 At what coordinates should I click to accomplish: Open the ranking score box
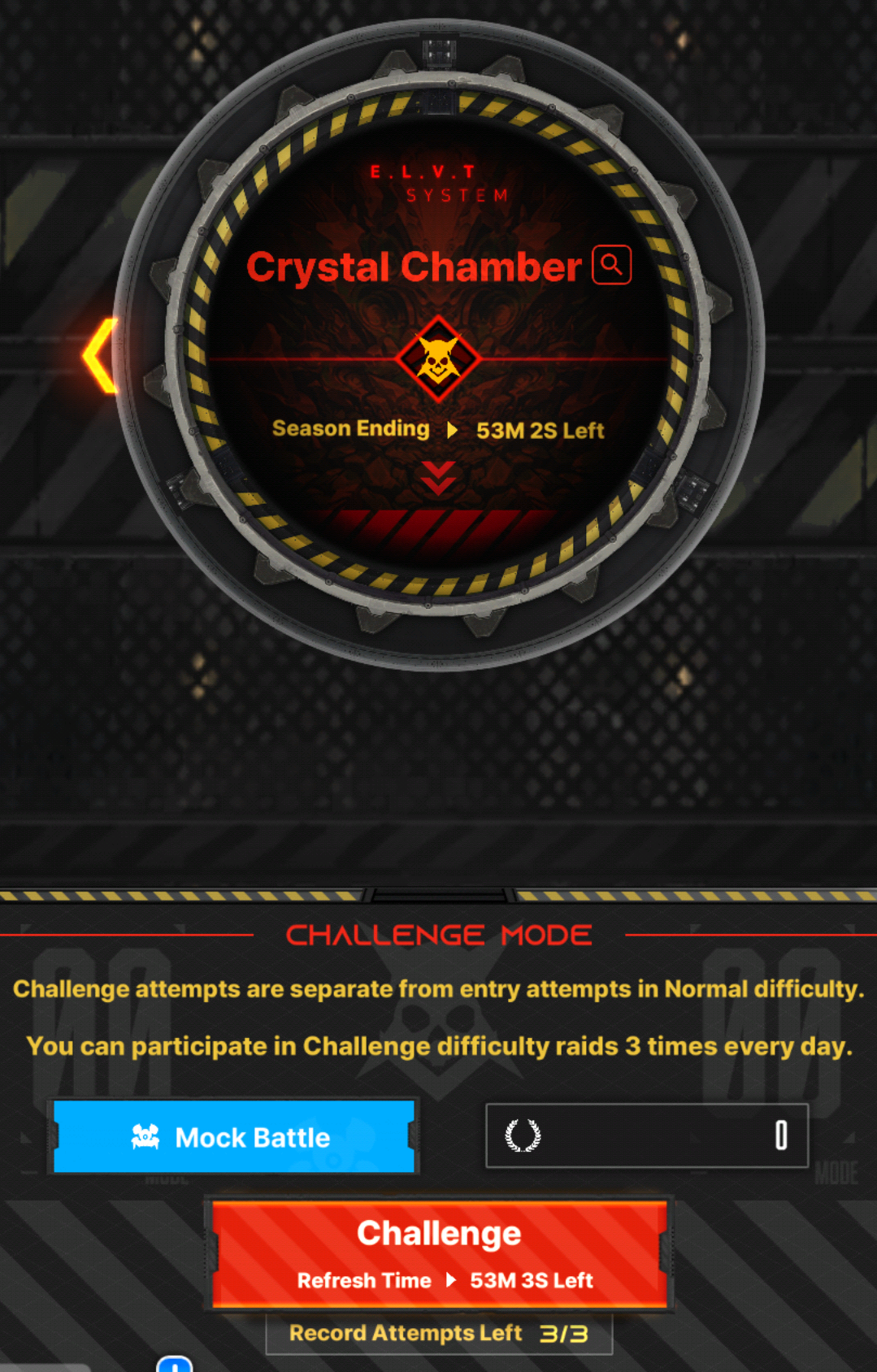[x=647, y=1135]
